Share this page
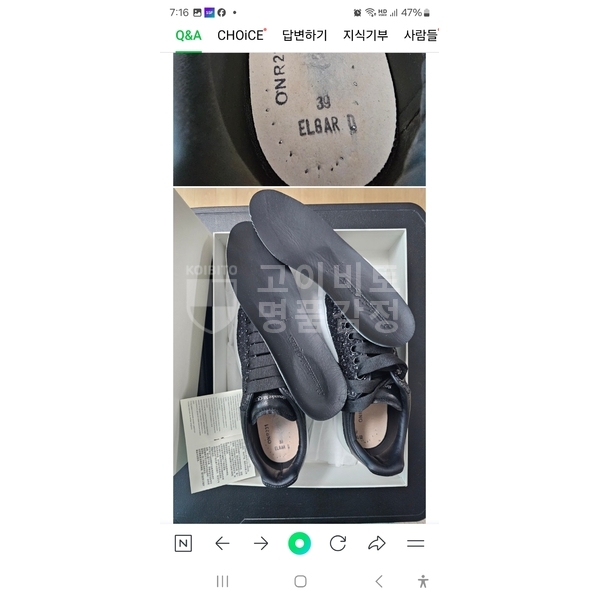This screenshot has width=600, height=600. 377,543
